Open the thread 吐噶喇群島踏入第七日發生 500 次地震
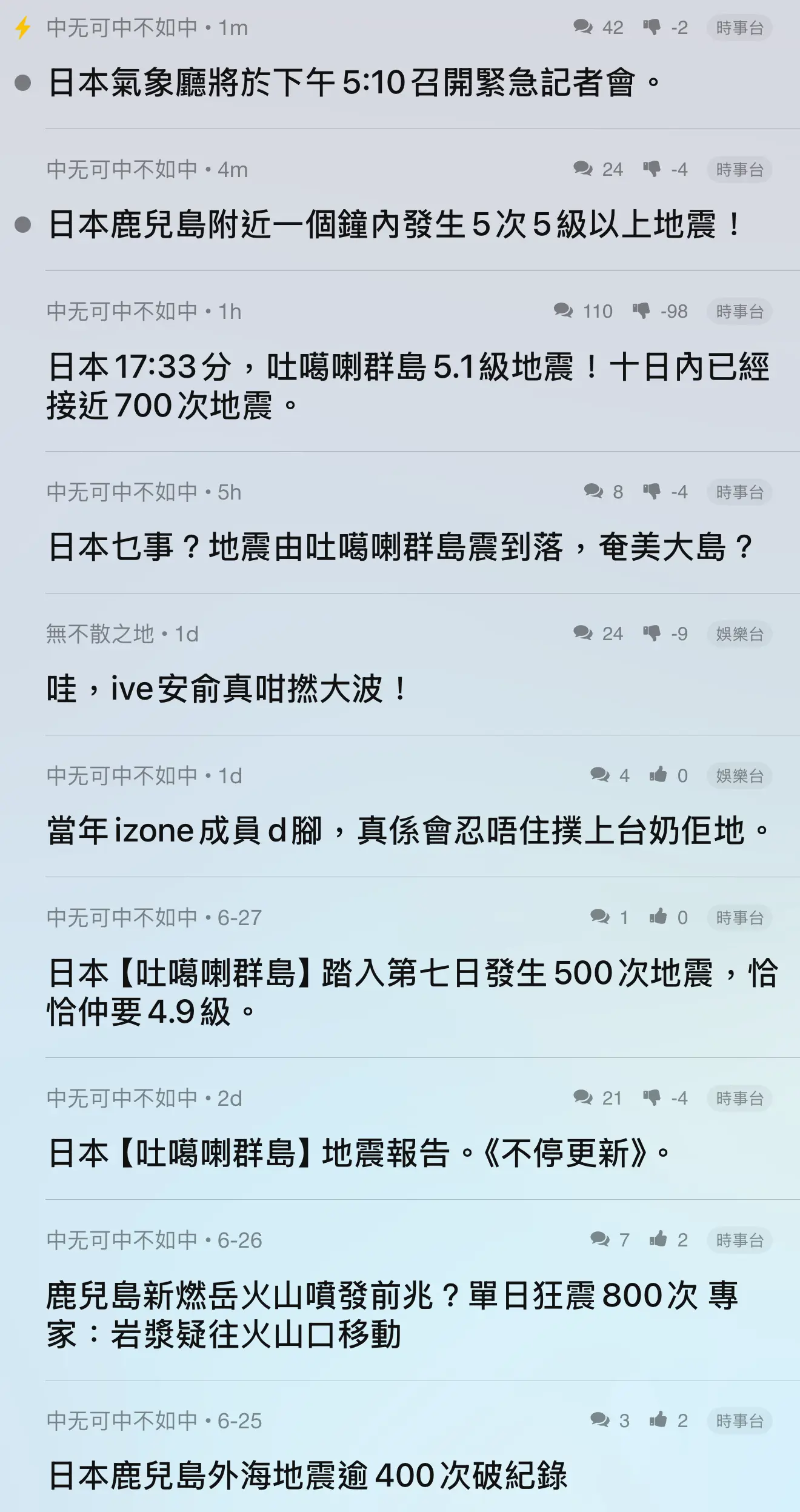This screenshot has height=1512, width=800. (x=412, y=992)
